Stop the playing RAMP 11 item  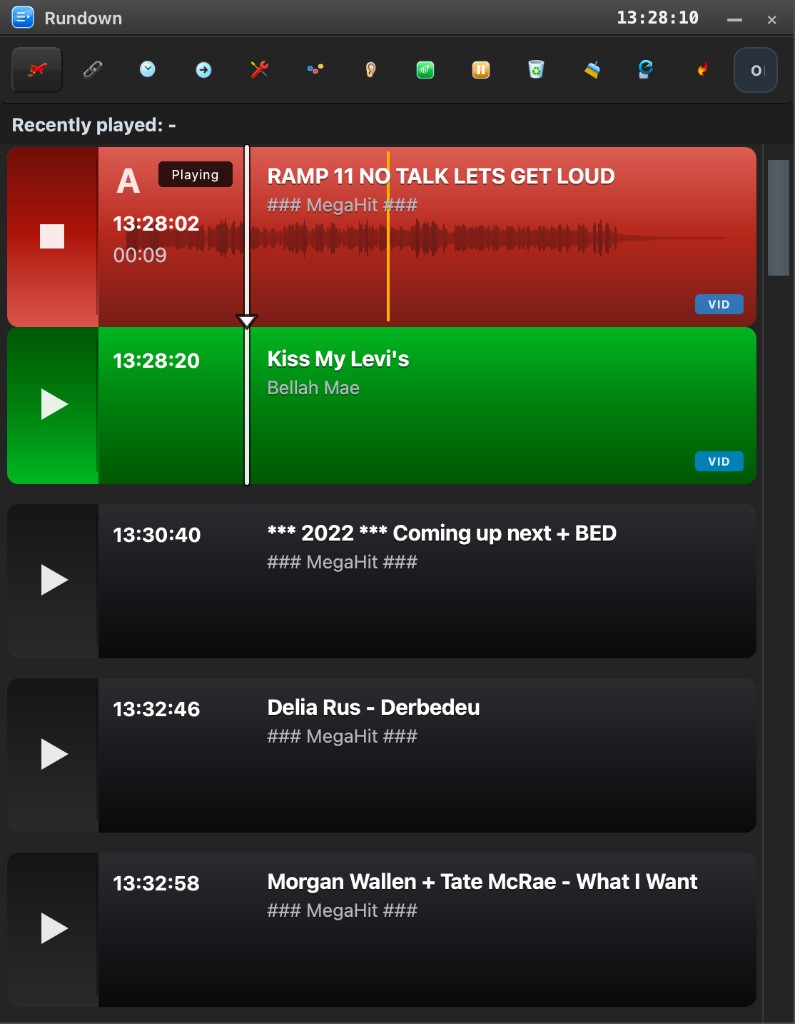click(52, 236)
